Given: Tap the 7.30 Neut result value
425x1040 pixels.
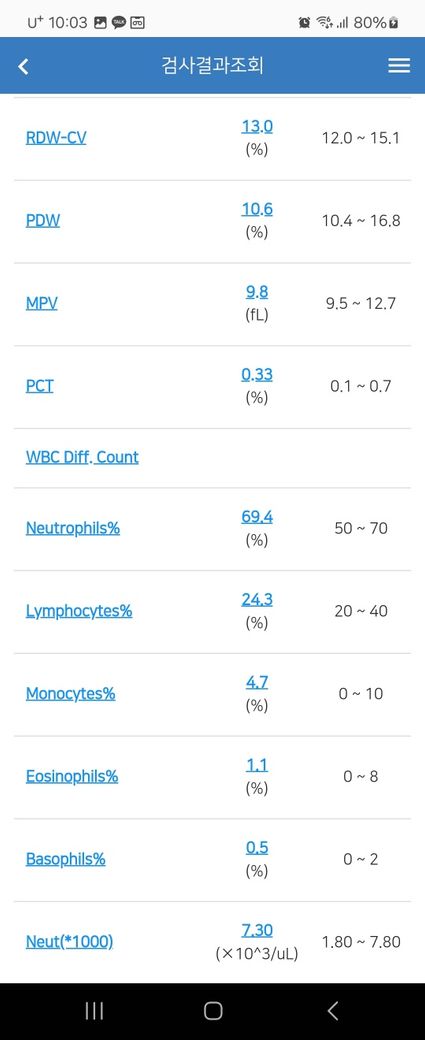Looking at the screenshot, I should point(257,930).
